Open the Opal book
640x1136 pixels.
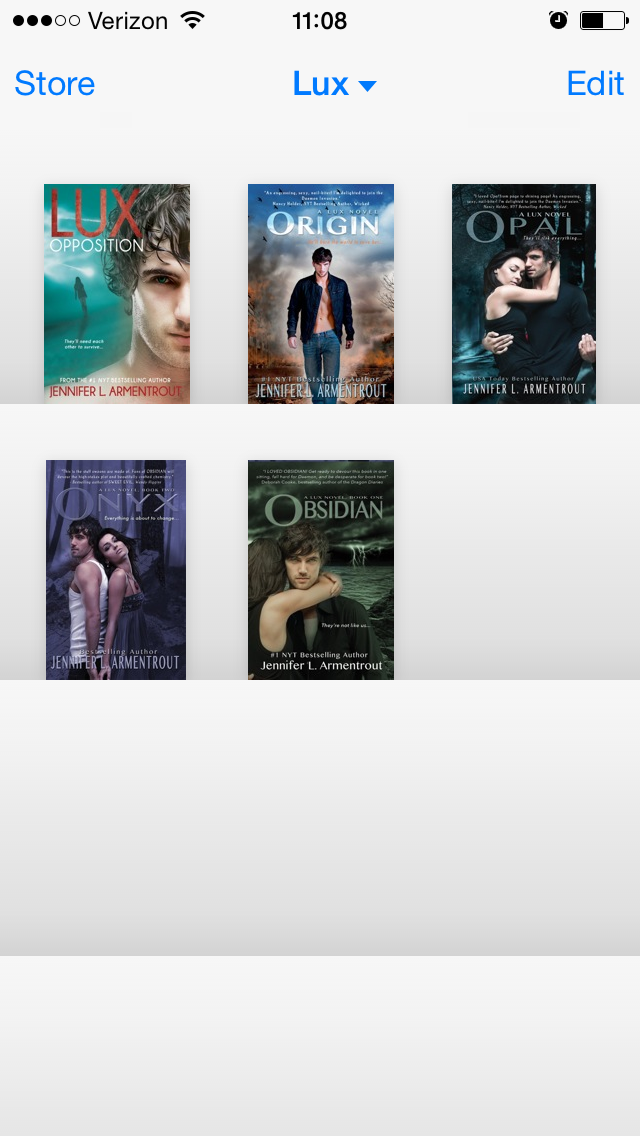[524, 294]
